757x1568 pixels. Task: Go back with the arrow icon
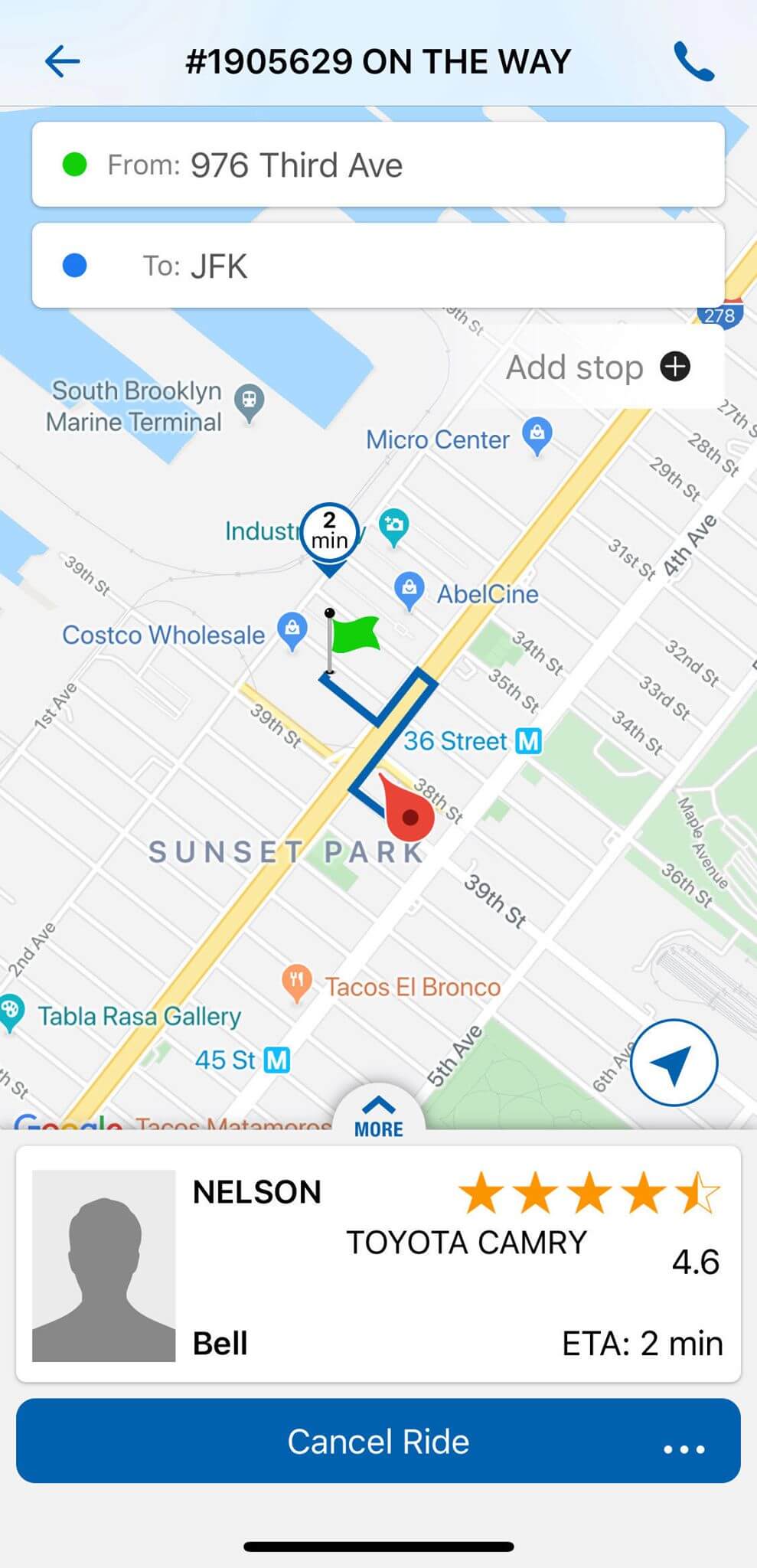[x=62, y=61]
